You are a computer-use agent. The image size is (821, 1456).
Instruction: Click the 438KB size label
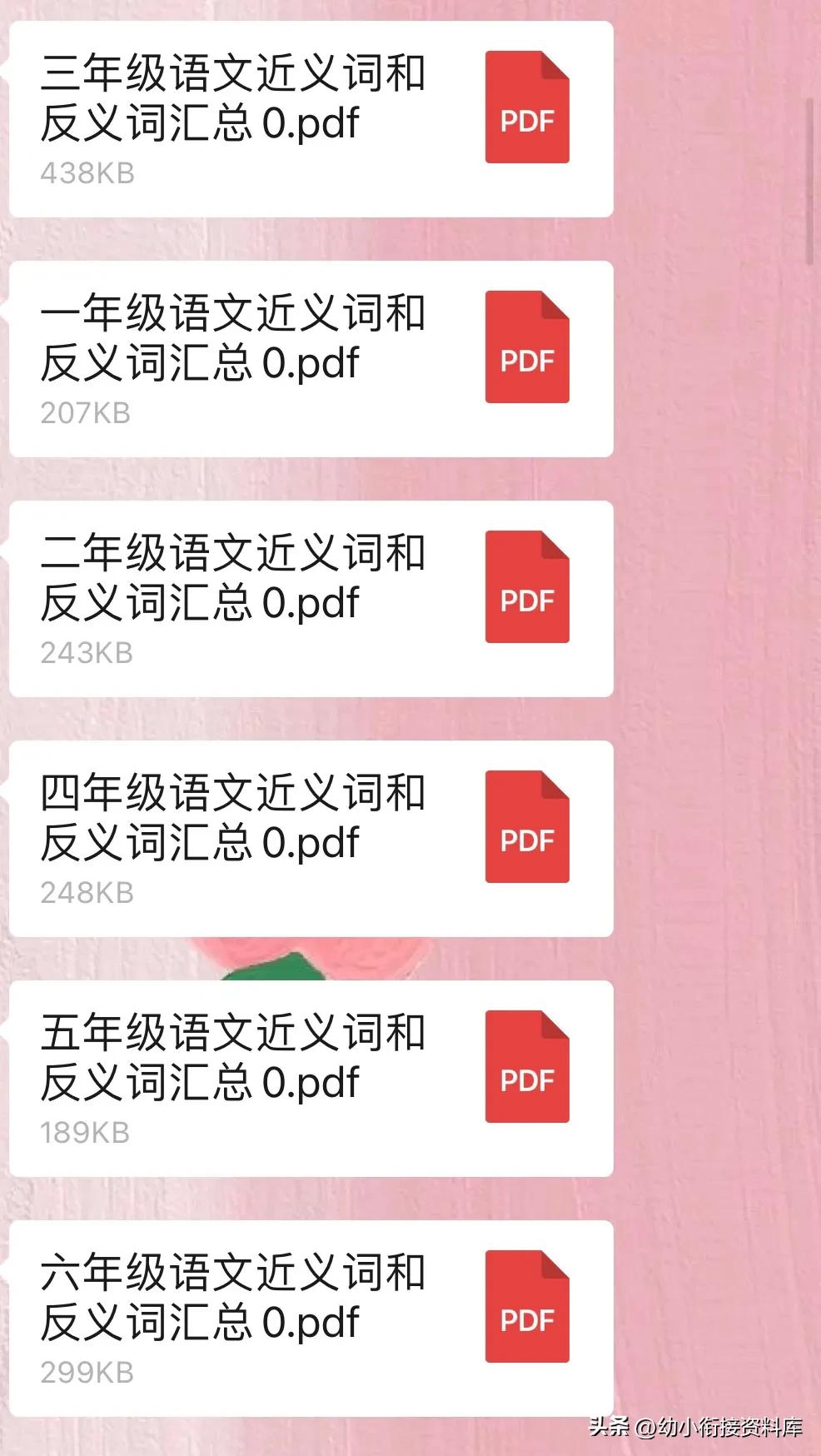tap(87, 172)
